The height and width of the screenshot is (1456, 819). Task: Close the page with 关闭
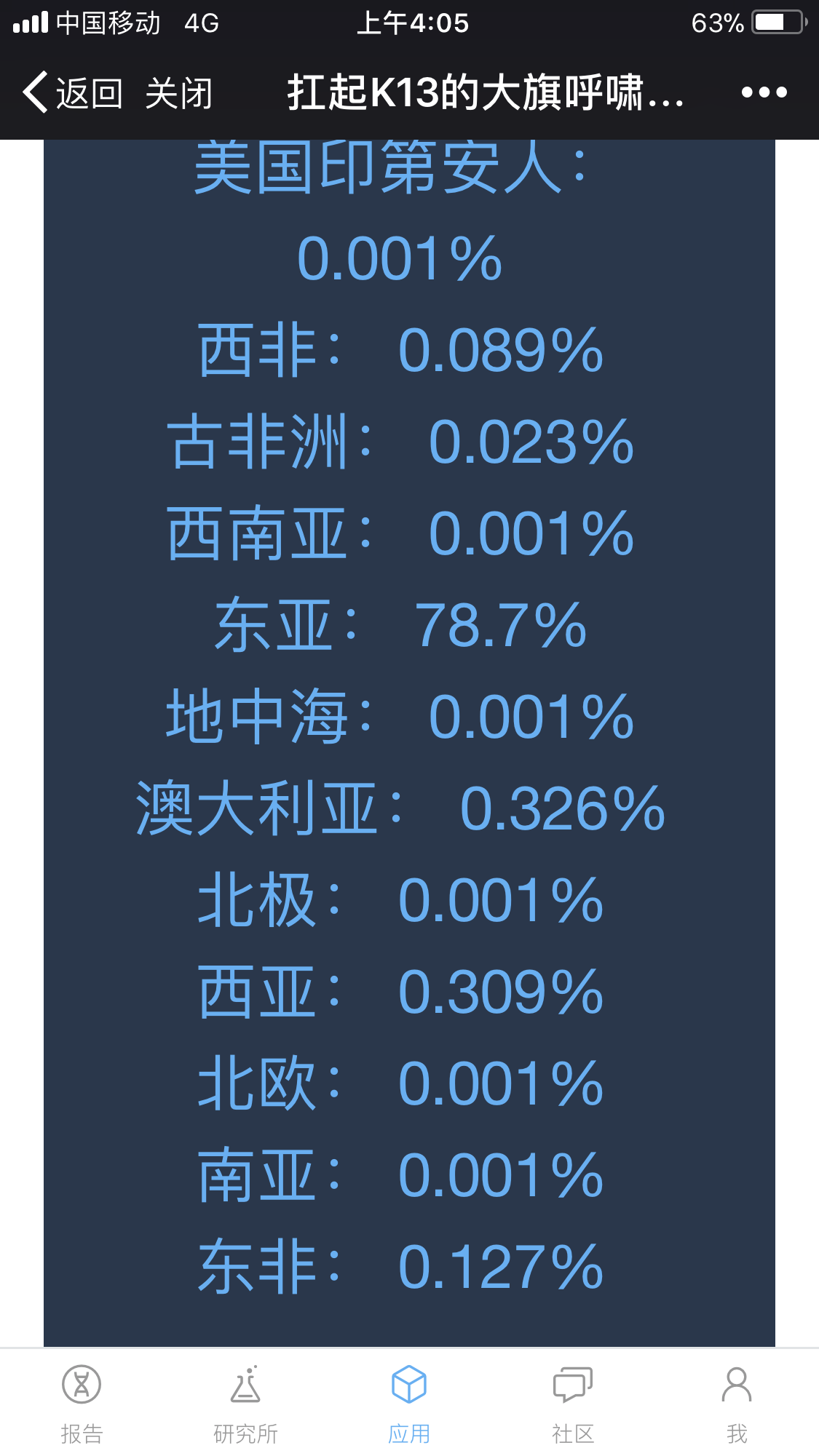(178, 93)
